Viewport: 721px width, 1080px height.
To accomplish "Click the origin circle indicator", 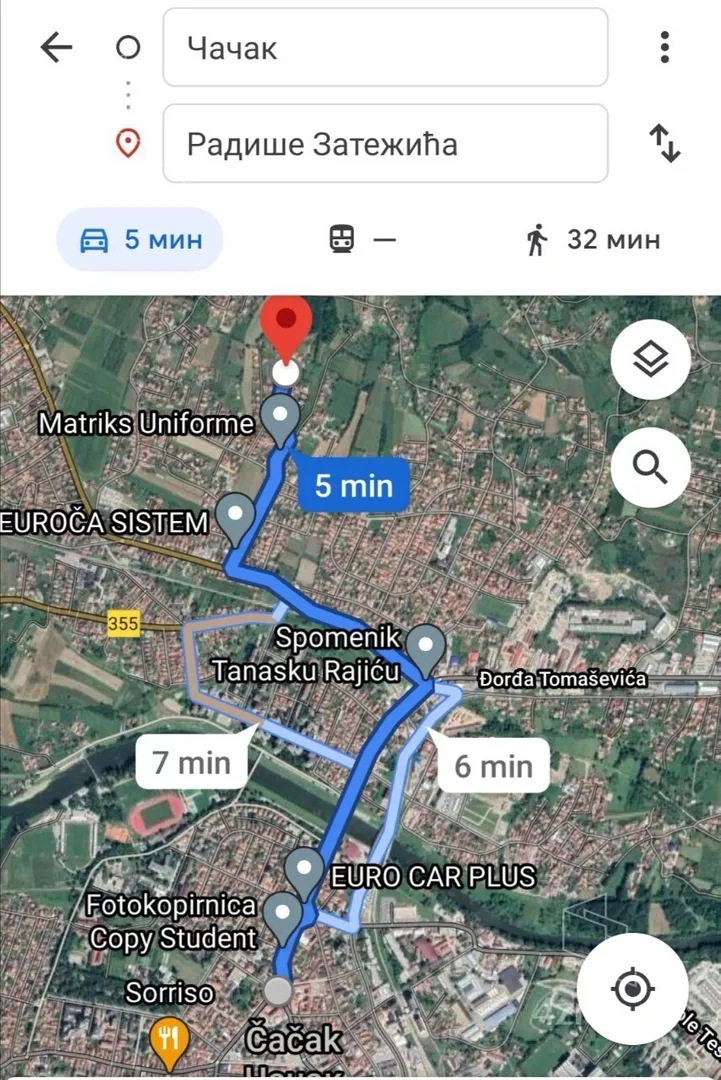I will pyautogui.click(x=128, y=46).
